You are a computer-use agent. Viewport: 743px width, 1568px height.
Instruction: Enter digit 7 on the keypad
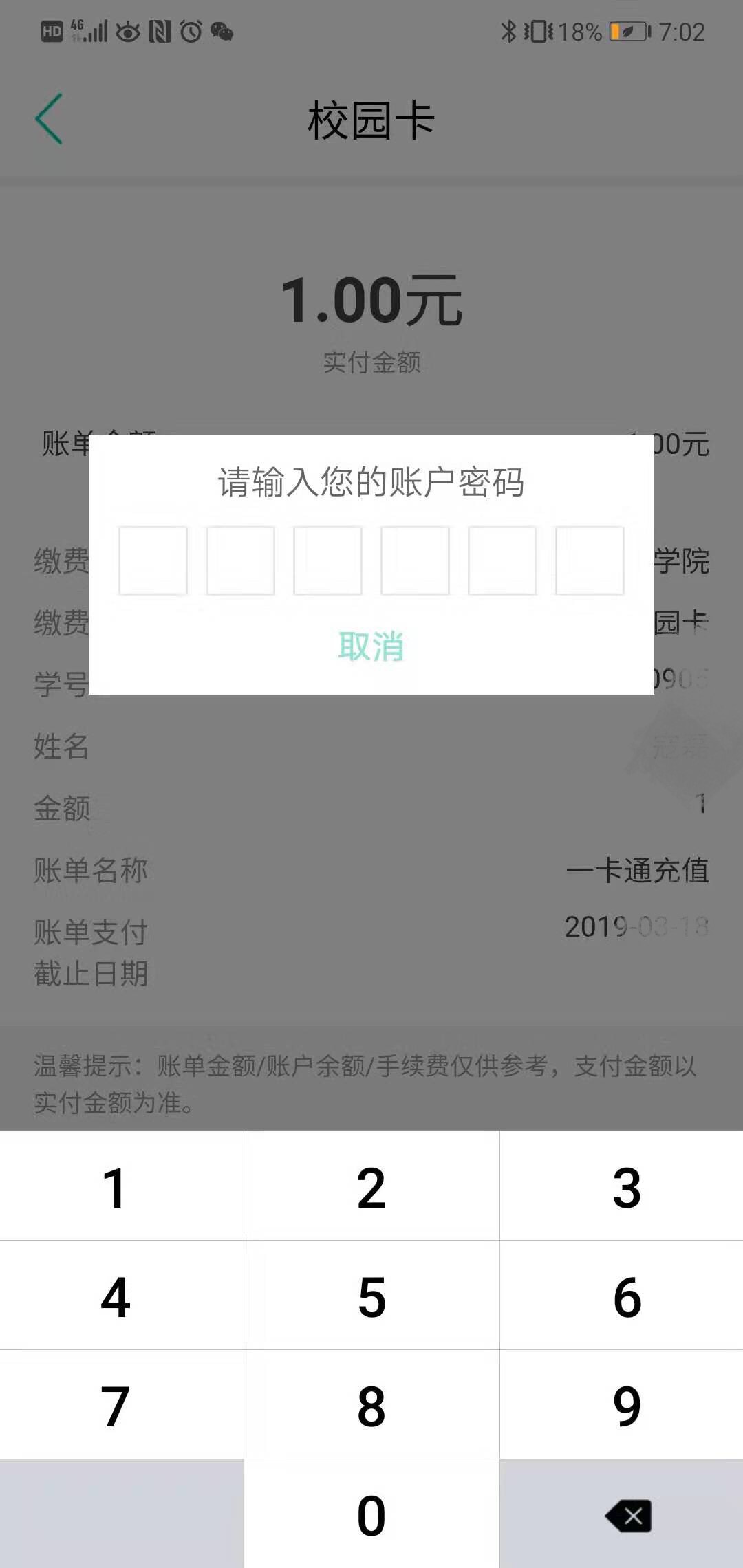[x=115, y=1406]
